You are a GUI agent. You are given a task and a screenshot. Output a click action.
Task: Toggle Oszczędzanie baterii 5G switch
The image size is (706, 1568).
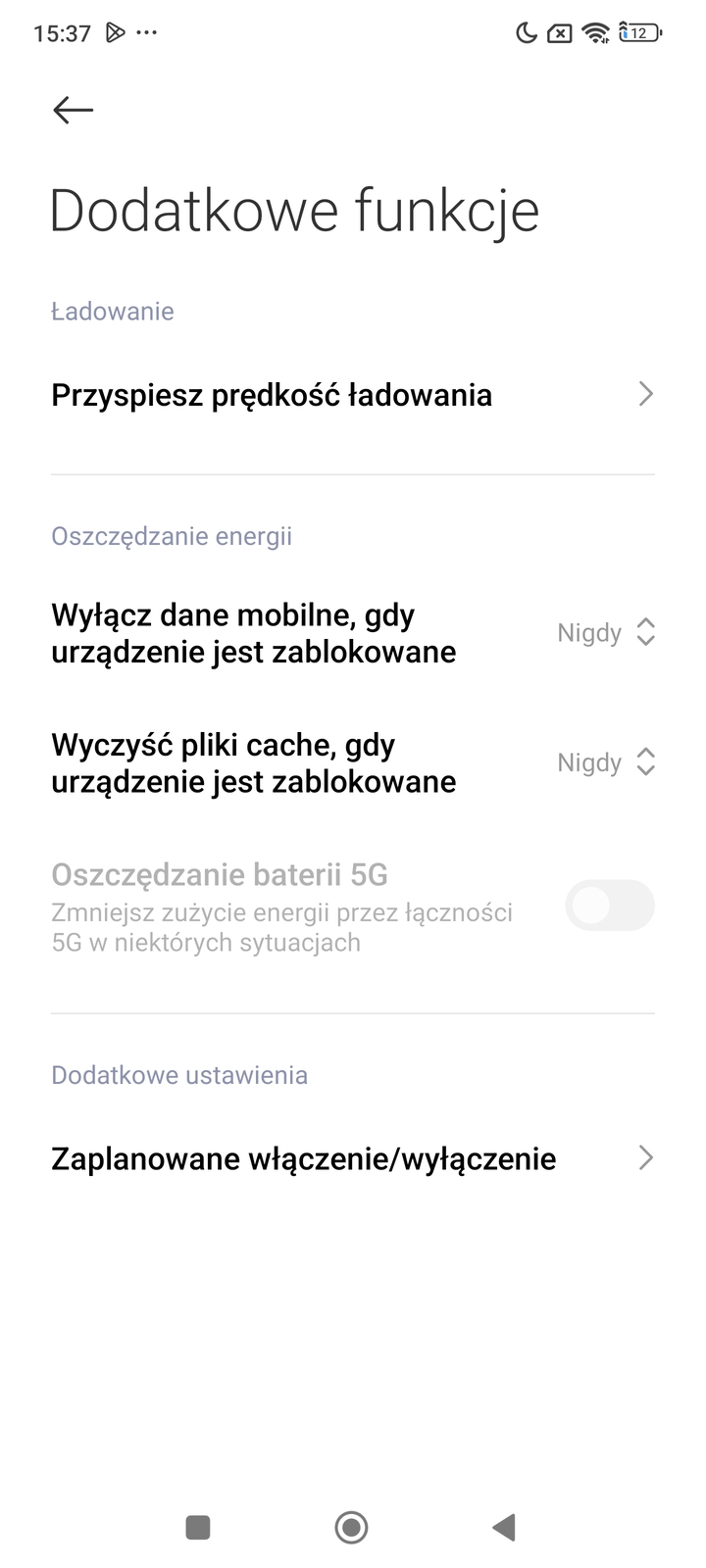[609, 906]
